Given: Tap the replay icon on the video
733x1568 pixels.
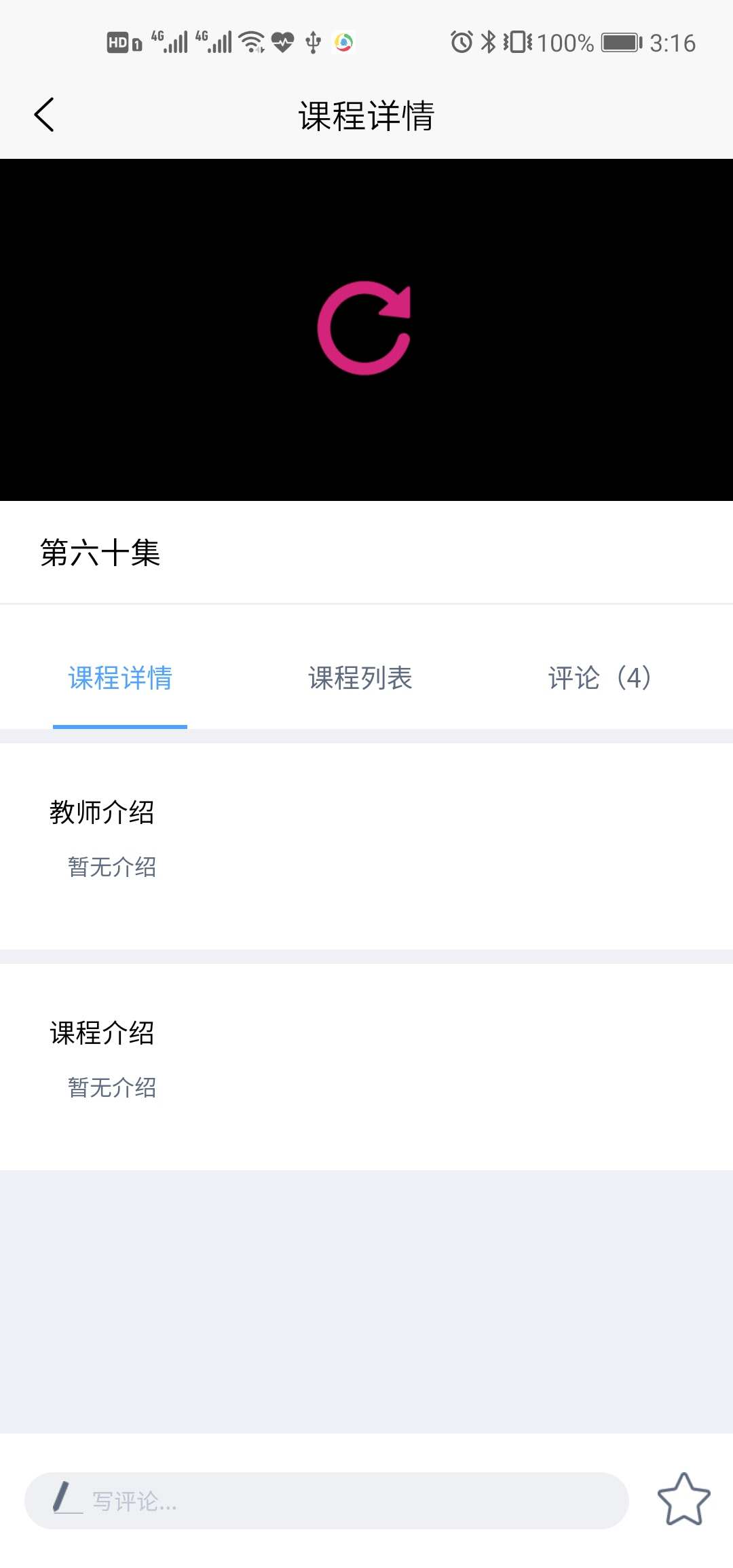Looking at the screenshot, I should point(364,329).
